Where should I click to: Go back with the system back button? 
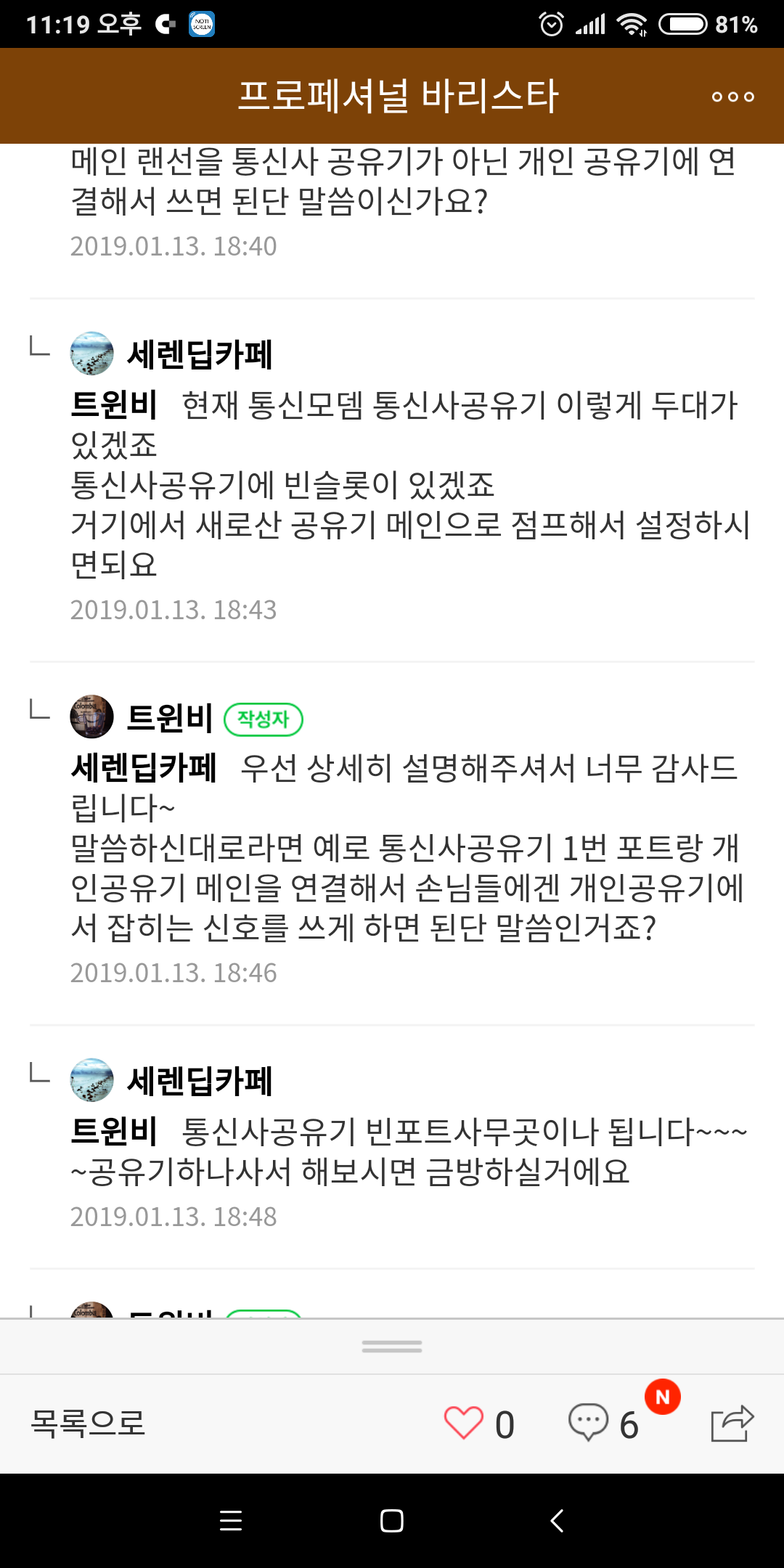click(x=557, y=1521)
